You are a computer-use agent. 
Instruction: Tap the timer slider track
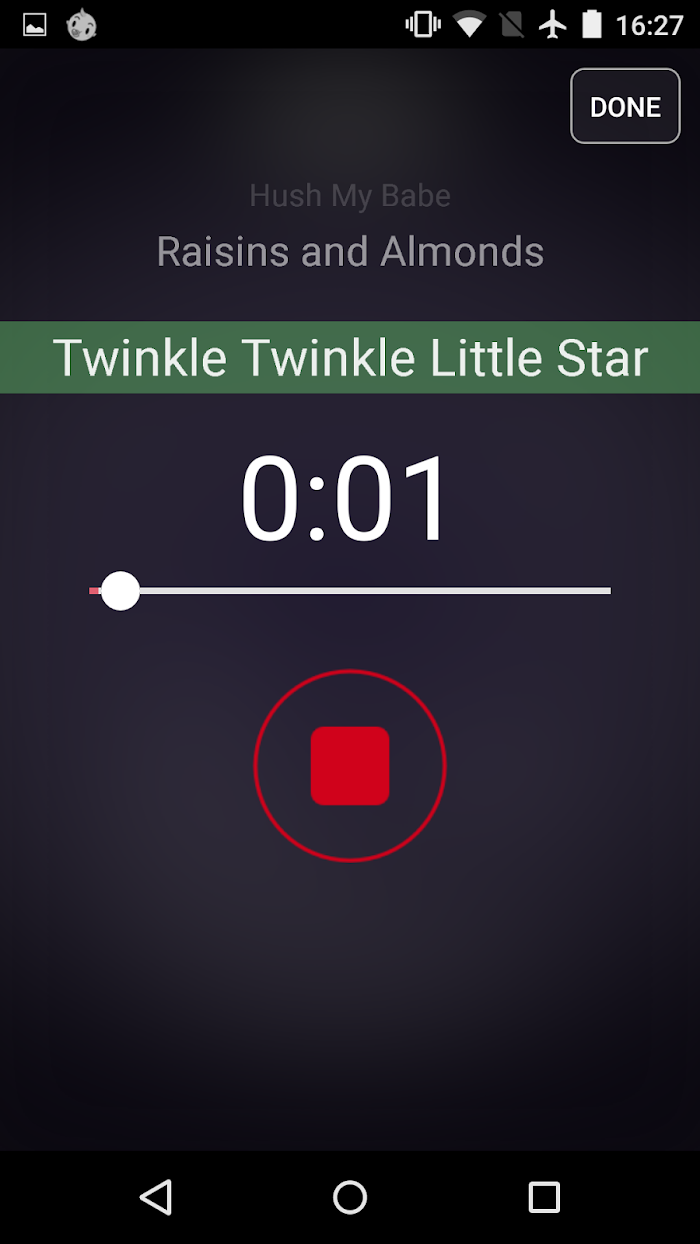(350, 591)
